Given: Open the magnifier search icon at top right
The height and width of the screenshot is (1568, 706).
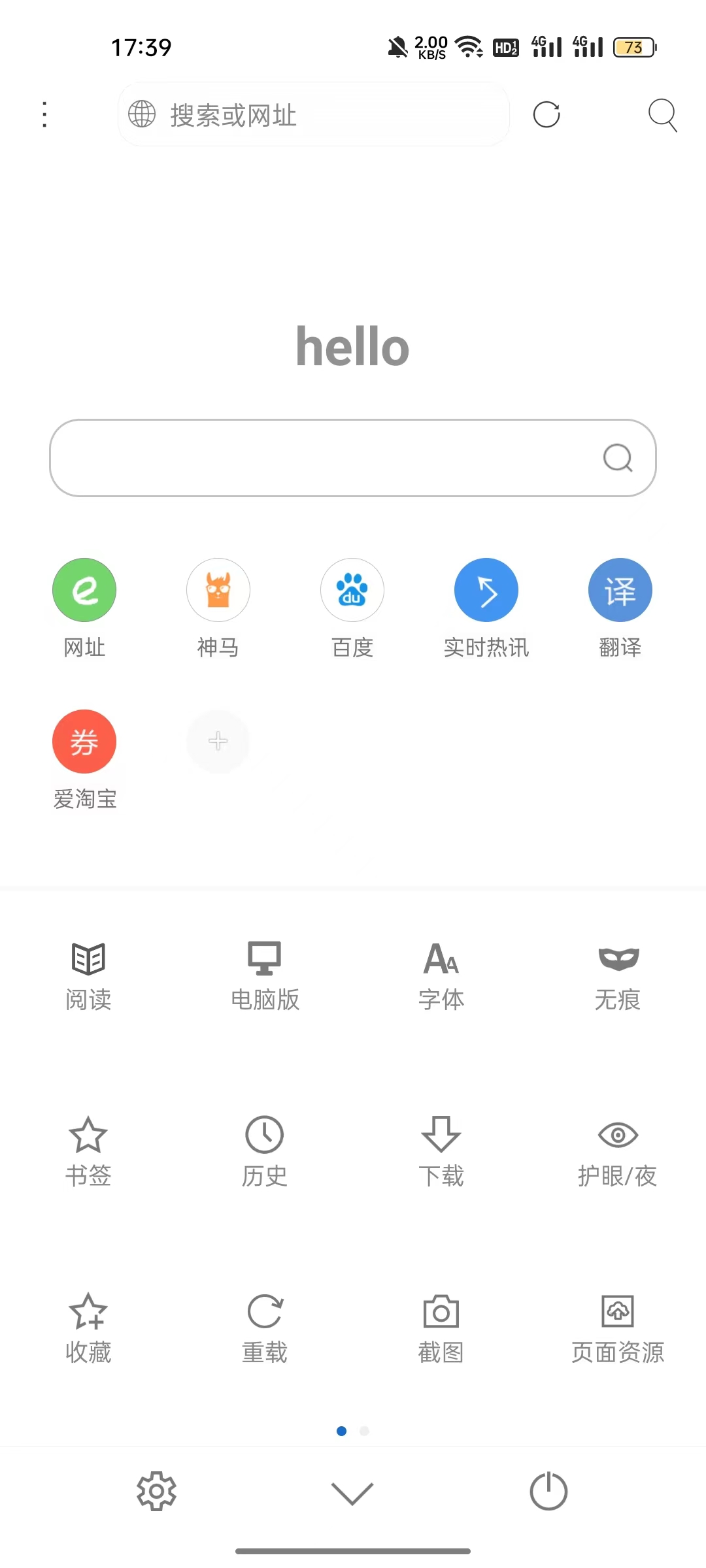Looking at the screenshot, I should (662, 115).
